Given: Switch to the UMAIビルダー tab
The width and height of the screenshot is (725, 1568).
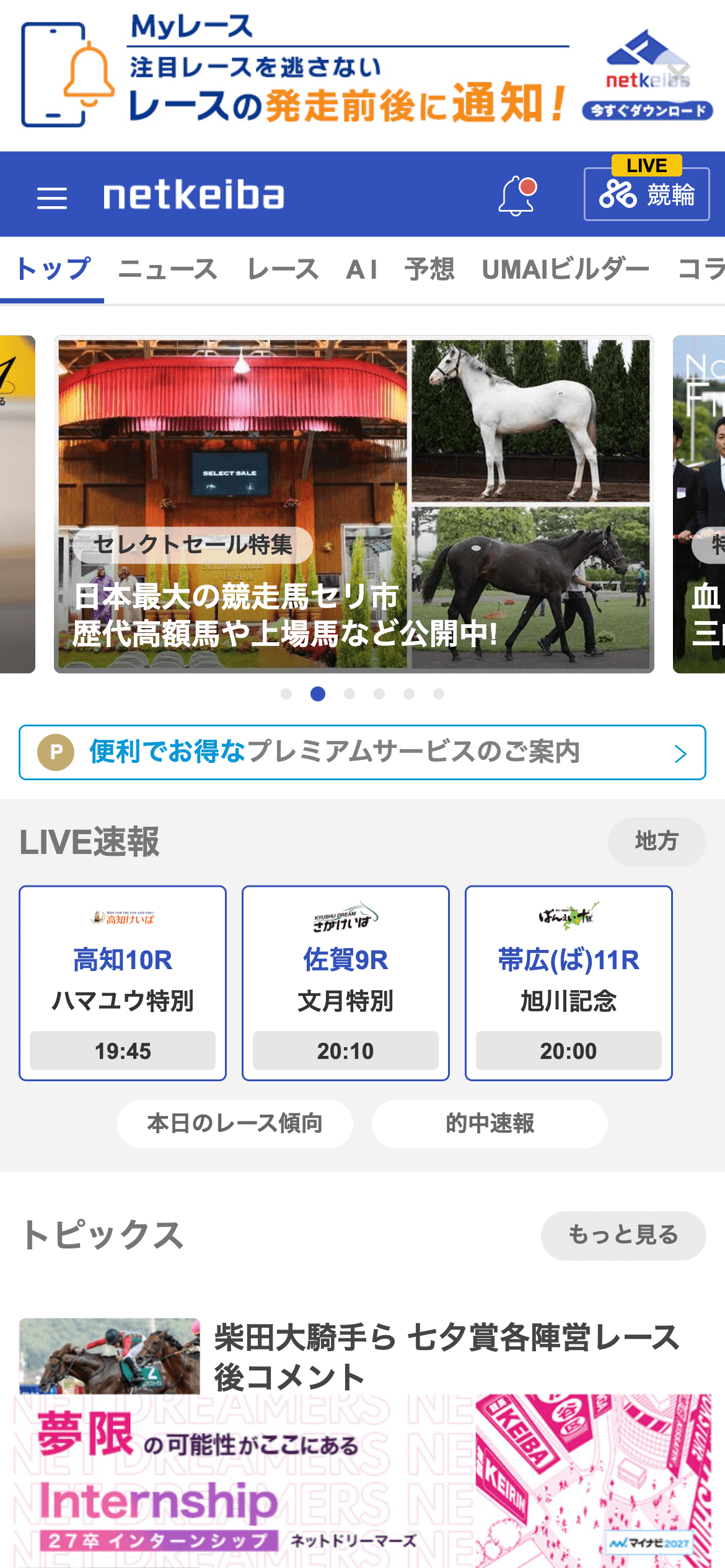Looking at the screenshot, I should 565,269.
